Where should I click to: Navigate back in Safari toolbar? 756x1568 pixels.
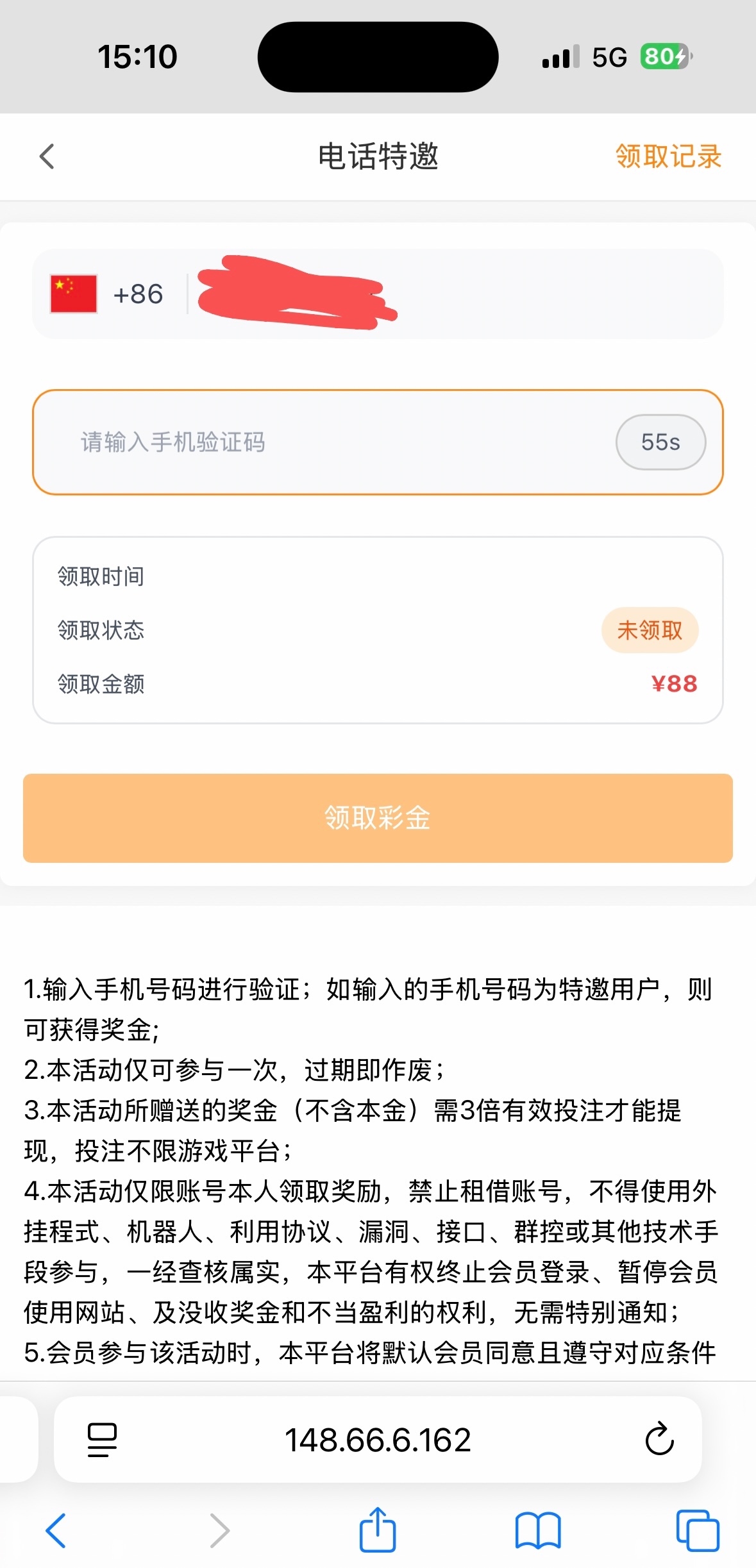[x=56, y=1531]
